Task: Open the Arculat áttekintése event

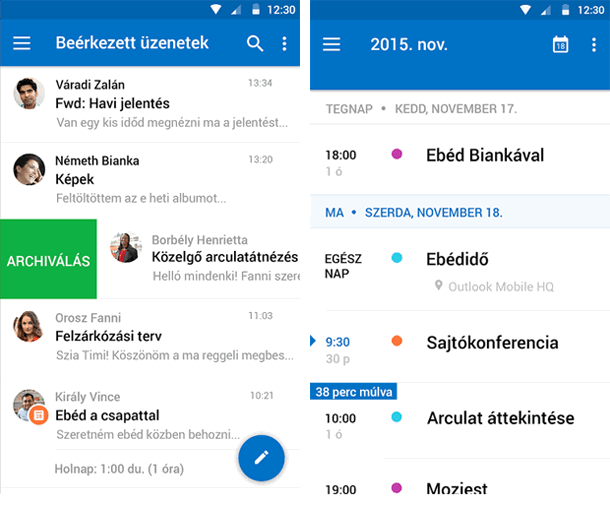Action: click(x=499, y=417)
